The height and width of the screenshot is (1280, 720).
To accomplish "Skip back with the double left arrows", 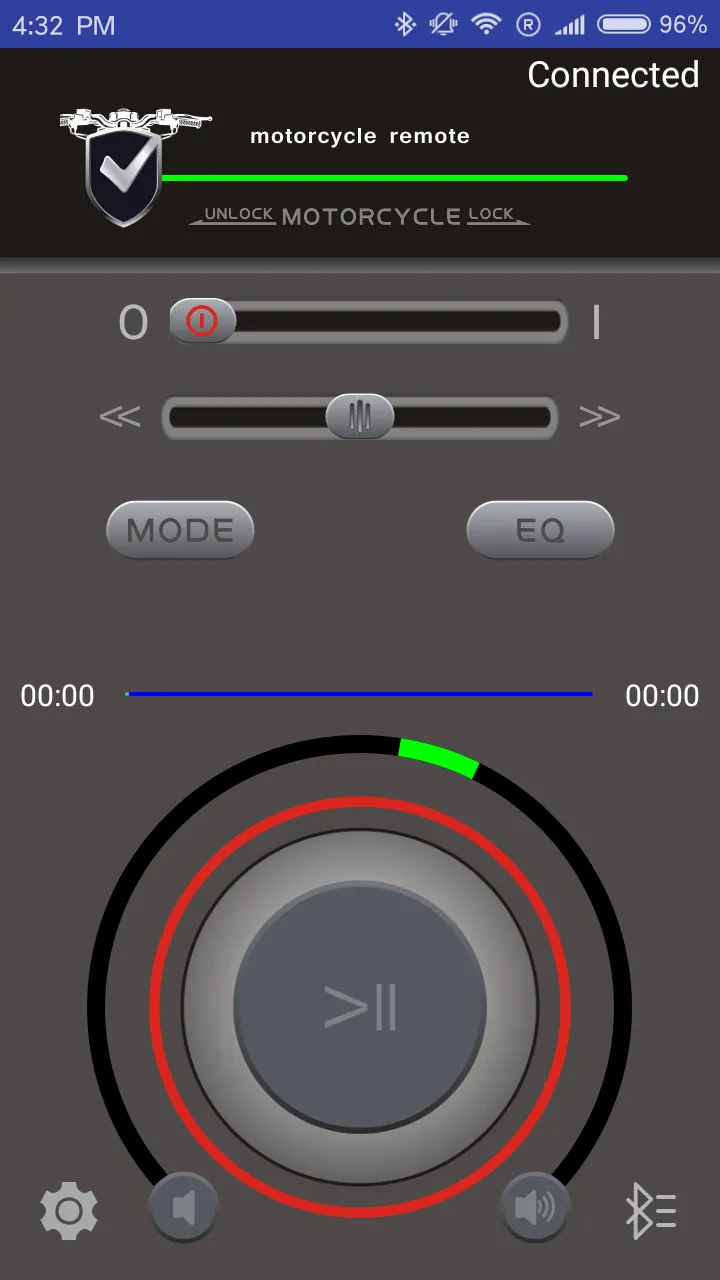I will 120,417.
